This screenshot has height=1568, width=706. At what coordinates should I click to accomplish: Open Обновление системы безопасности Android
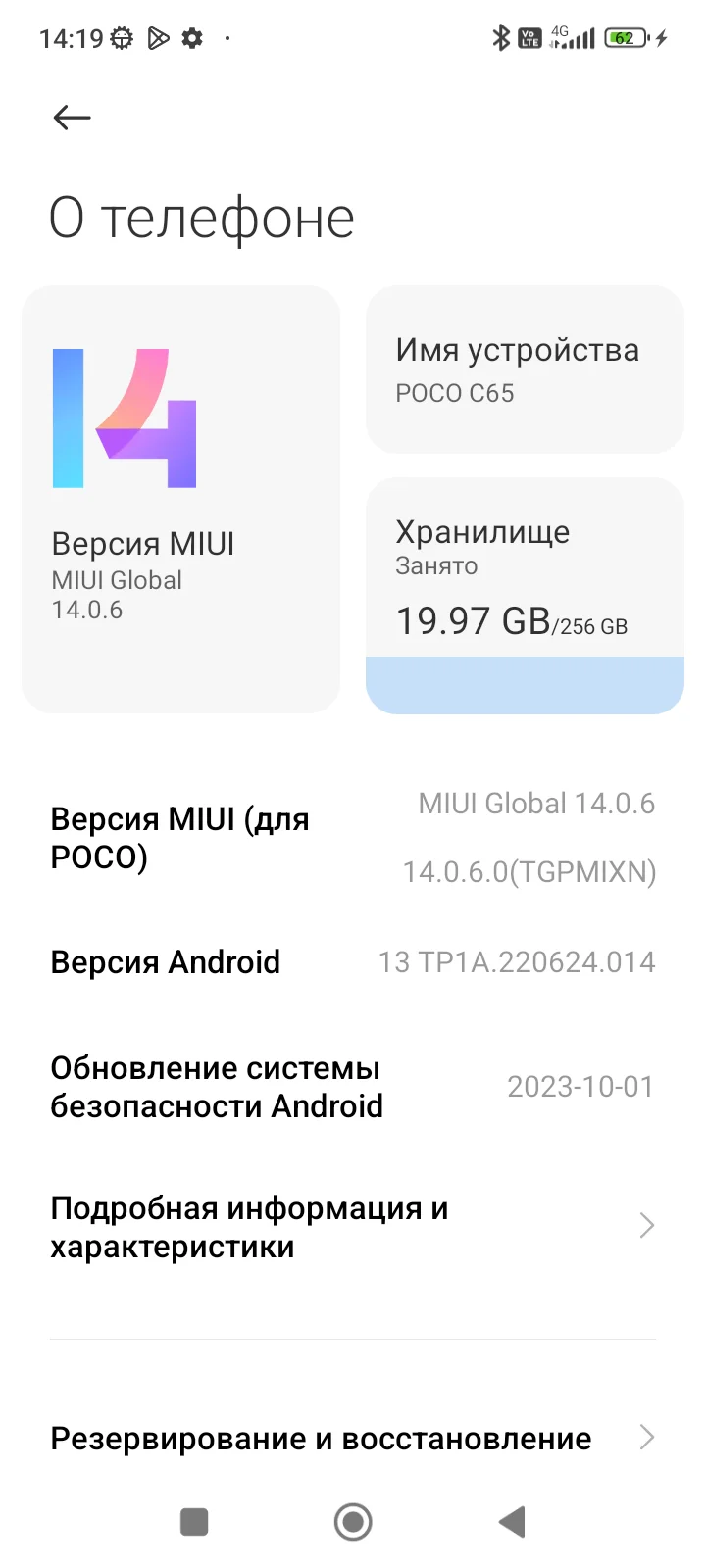click(353, 1087)
